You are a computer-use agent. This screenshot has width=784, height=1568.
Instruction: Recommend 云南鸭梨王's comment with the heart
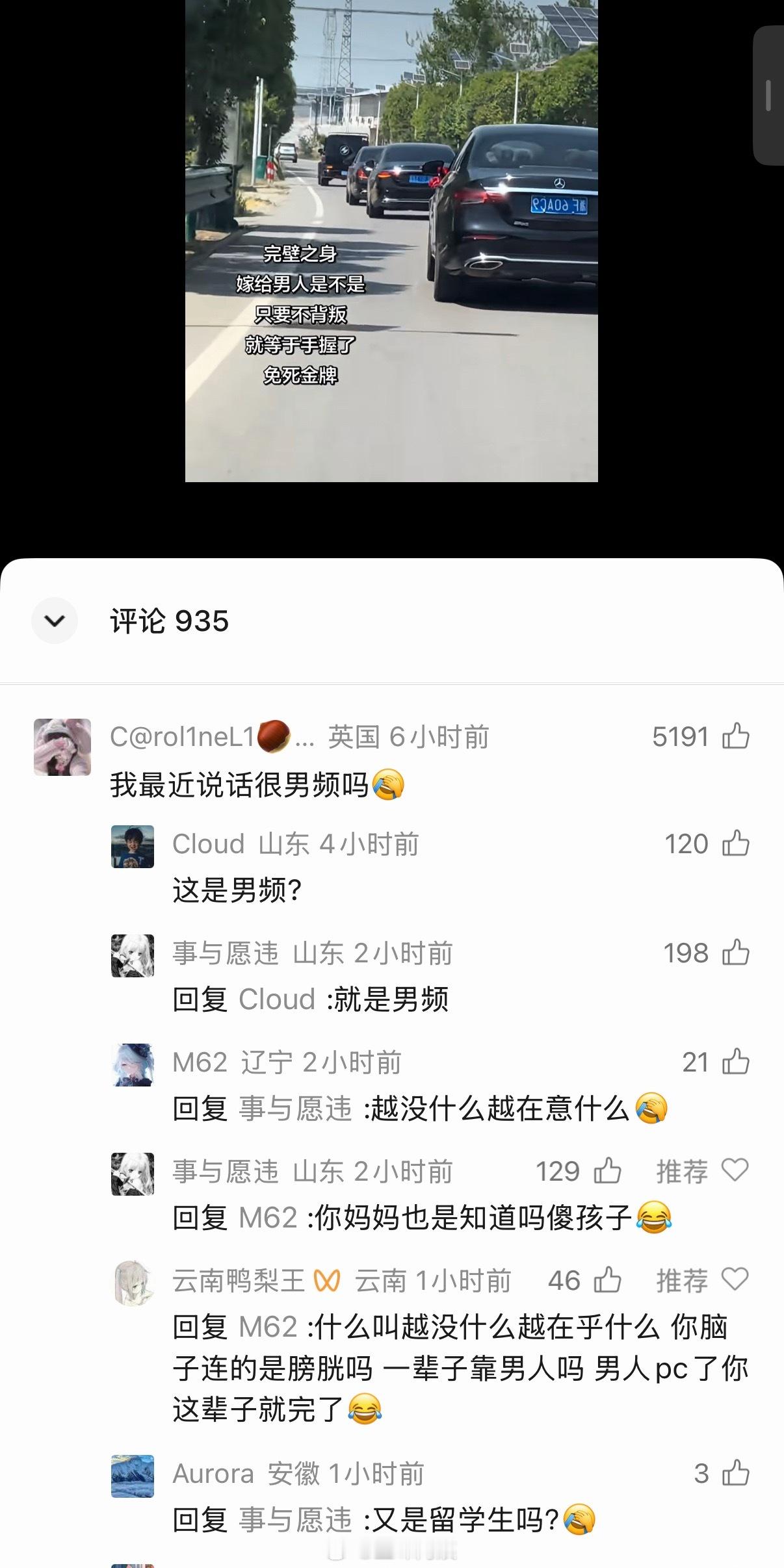pos(736,1280)
